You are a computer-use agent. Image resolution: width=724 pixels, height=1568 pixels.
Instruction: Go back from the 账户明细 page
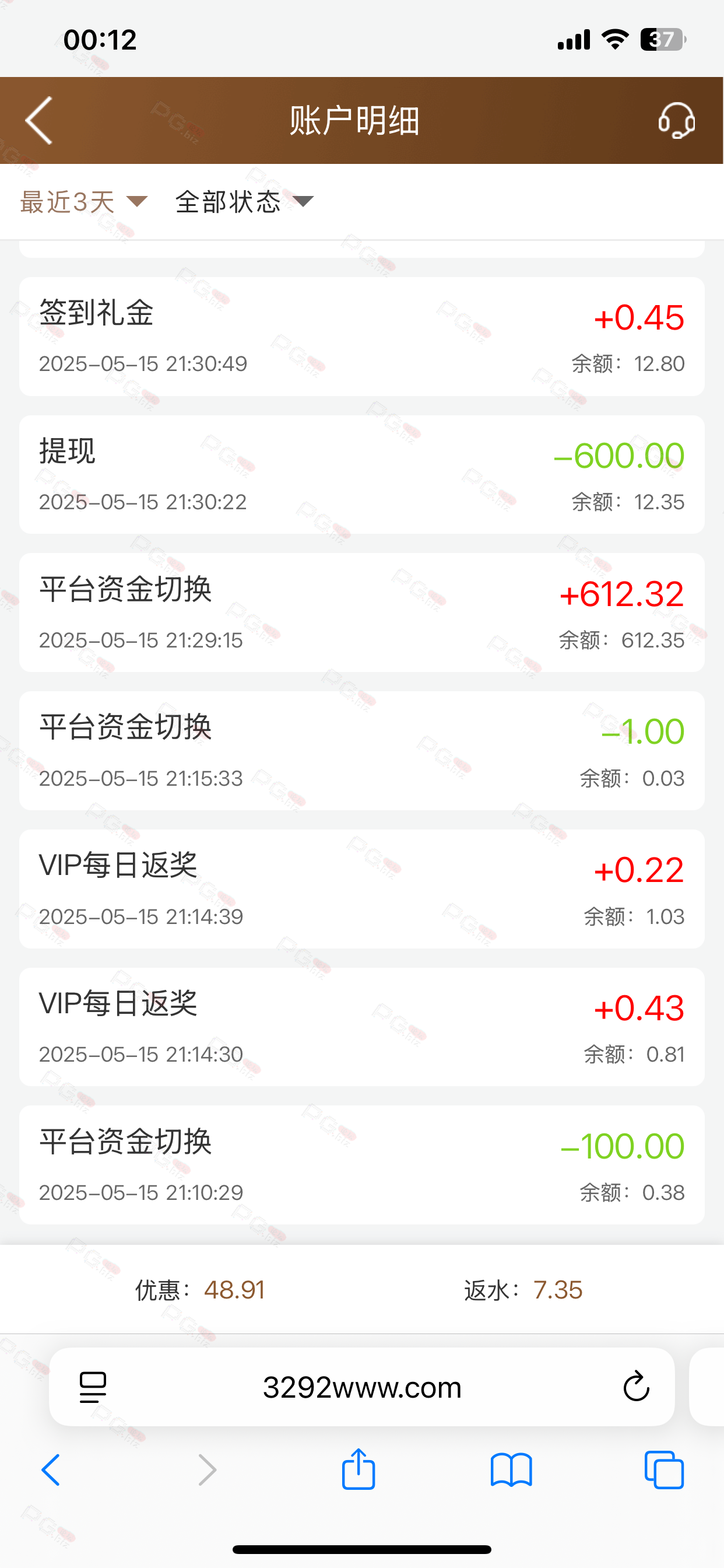(x=39, y=121)
